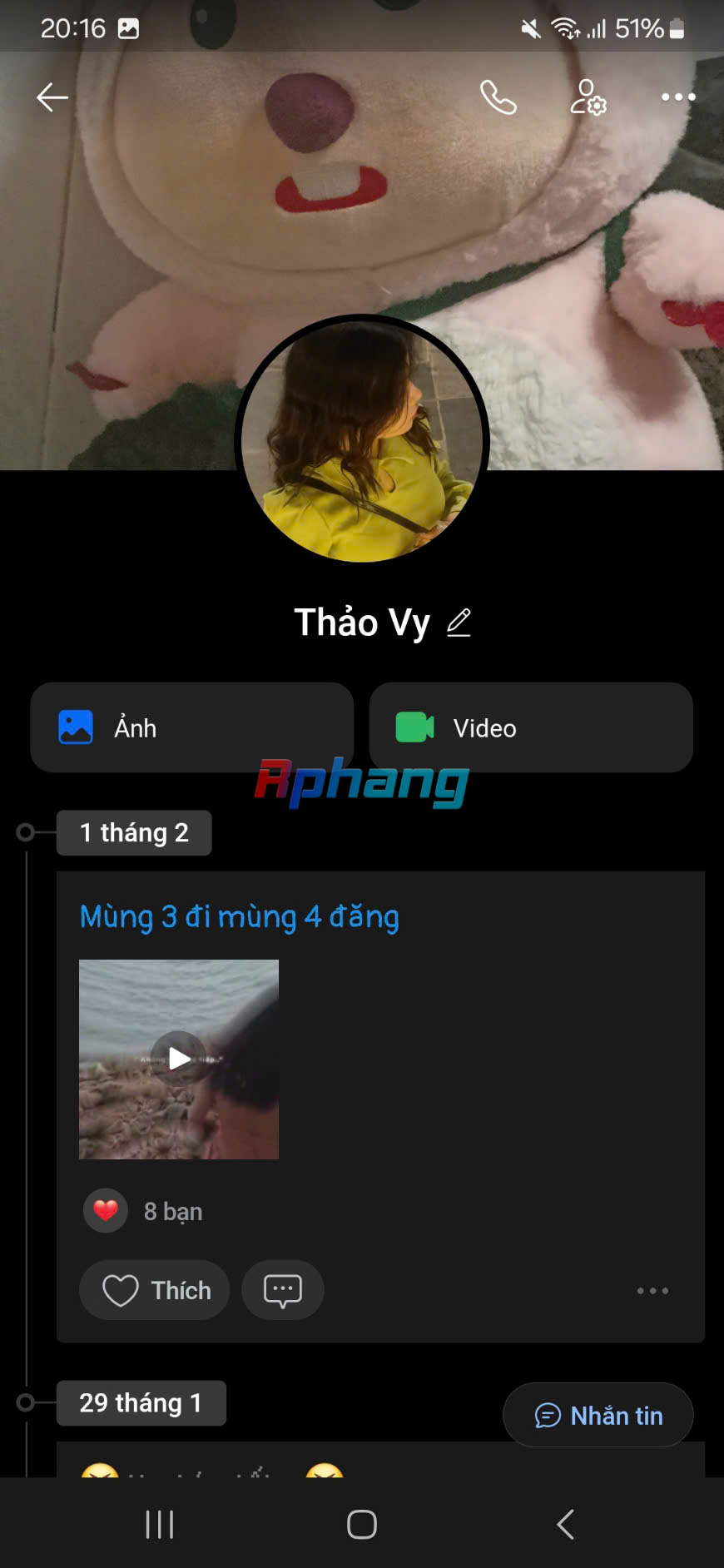Open the Video section
The image size is (724, 1568).
(531, 727)
